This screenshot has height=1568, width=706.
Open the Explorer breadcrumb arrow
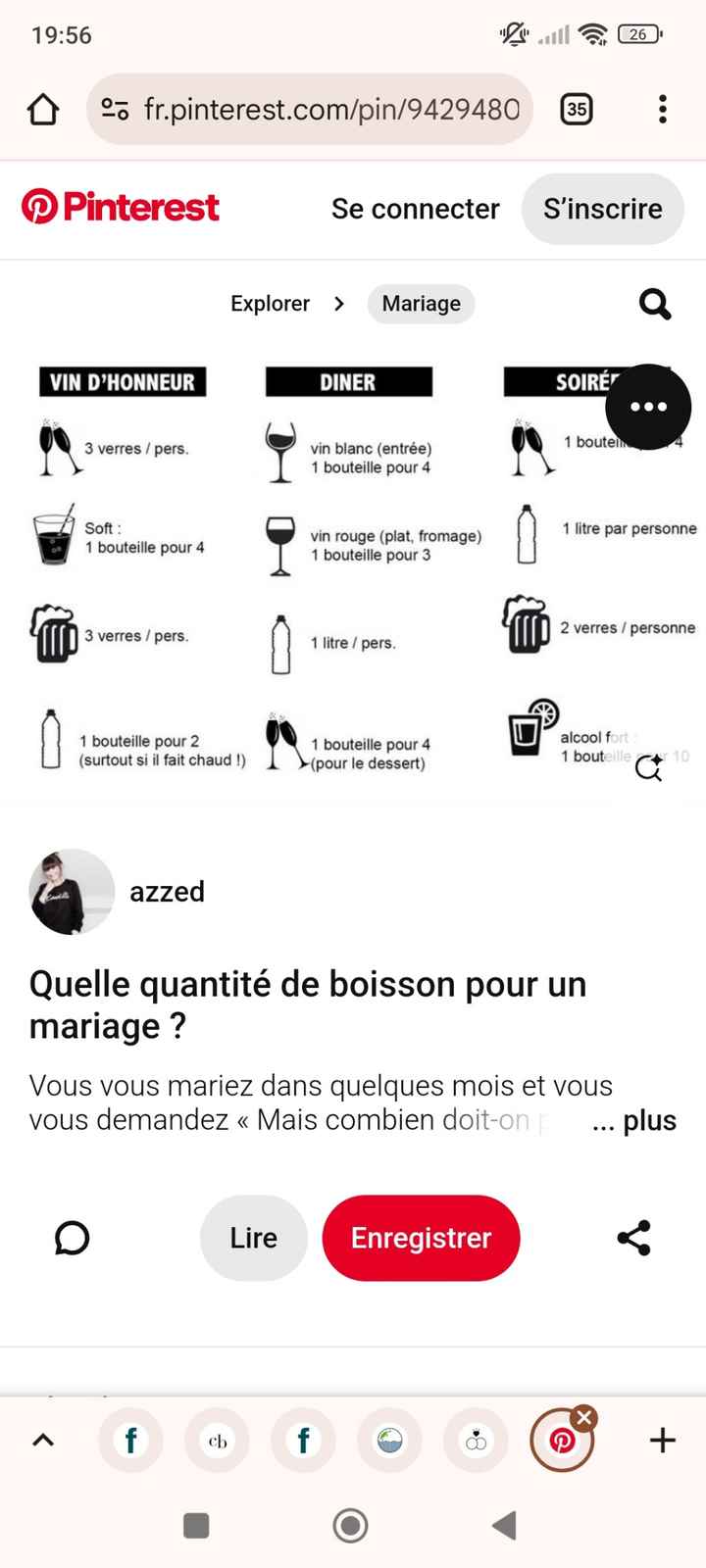(x=338, y=304)
